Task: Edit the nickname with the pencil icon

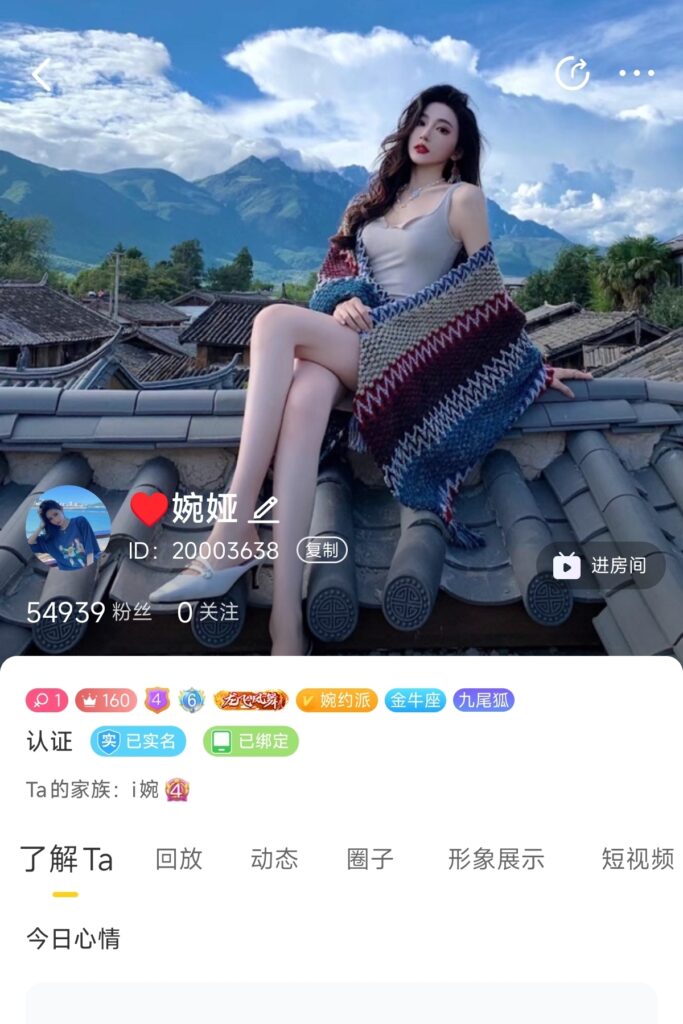Action: (264, 510)
